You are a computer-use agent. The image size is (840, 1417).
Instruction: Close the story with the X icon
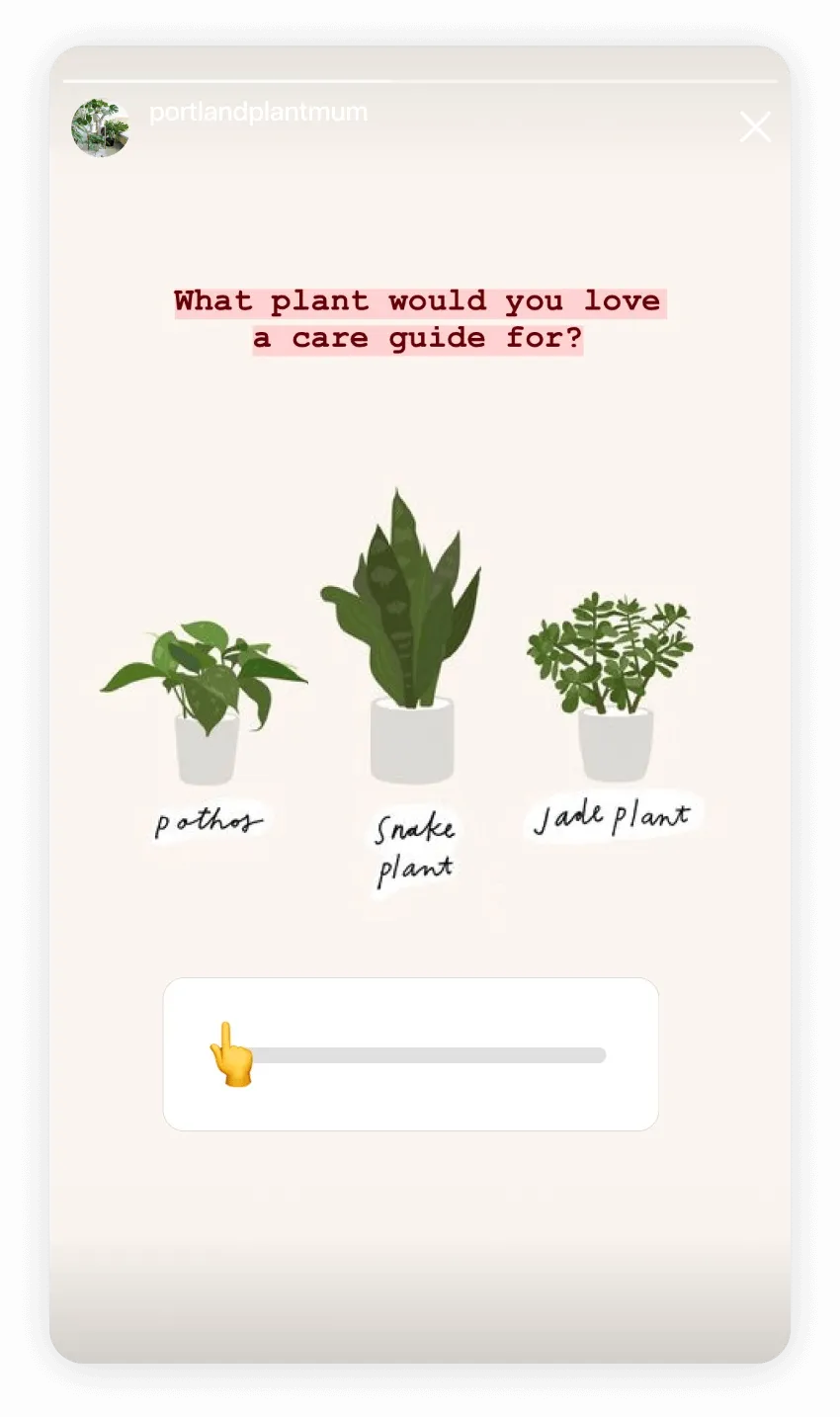coord(755,126)
